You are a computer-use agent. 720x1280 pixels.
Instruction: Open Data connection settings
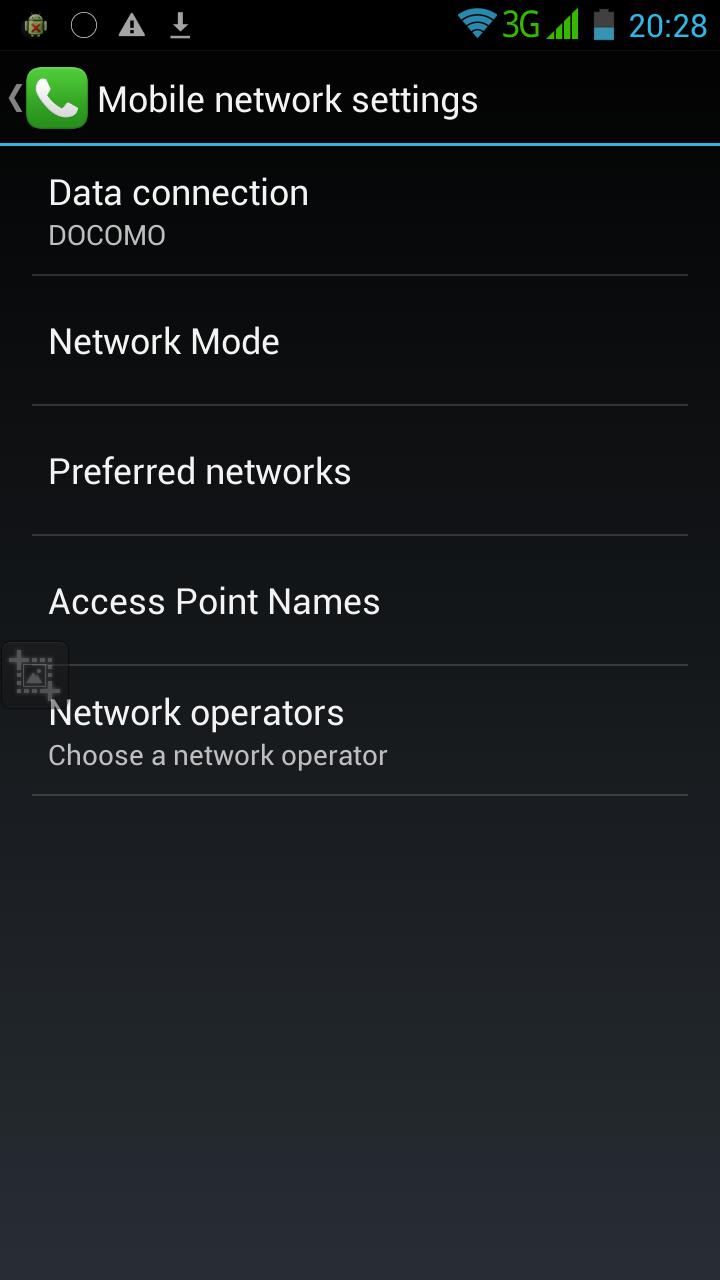coord(360,211)
